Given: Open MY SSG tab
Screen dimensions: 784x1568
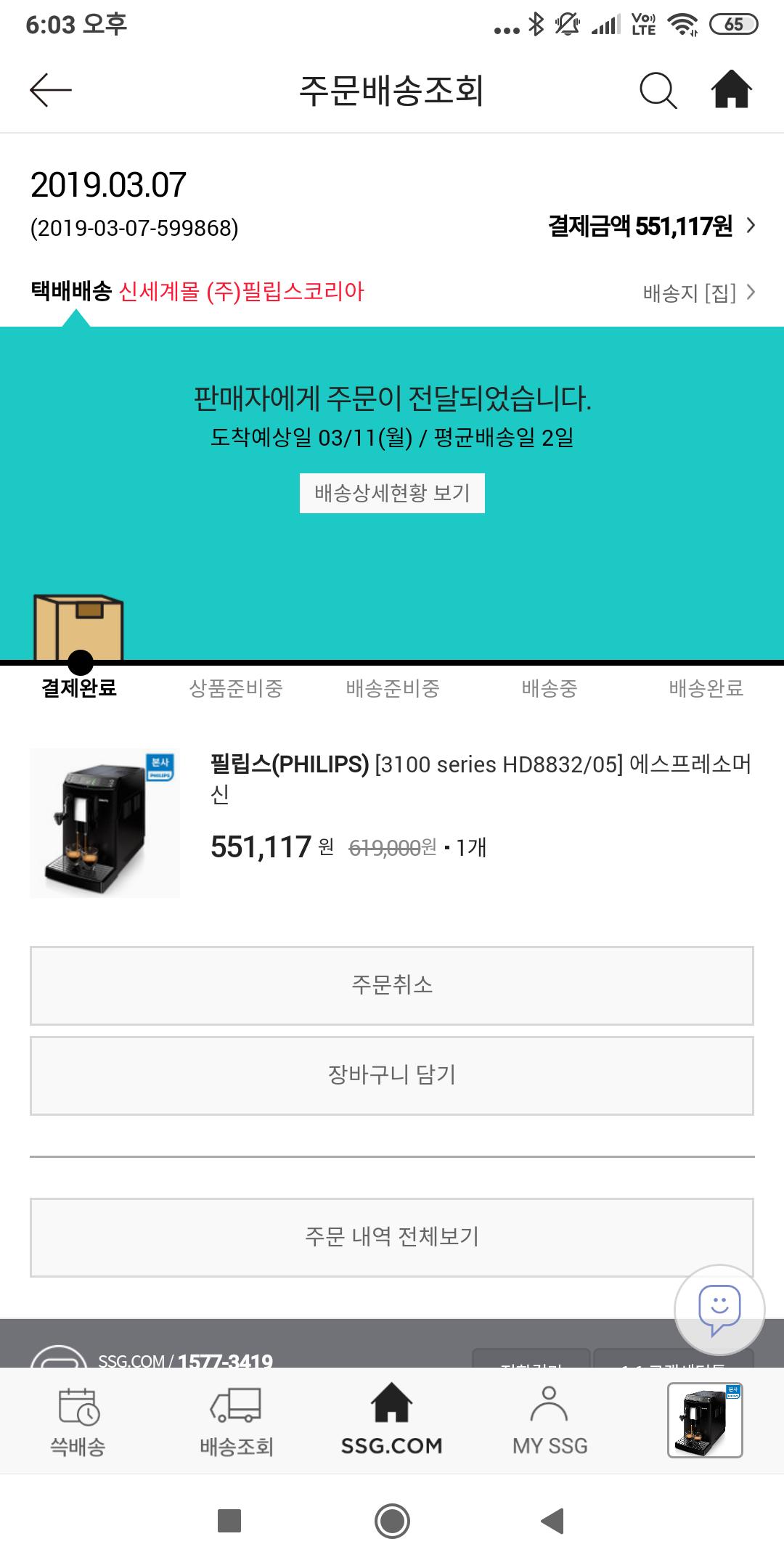Looking at the screenshot, I should coord(550,1421).
